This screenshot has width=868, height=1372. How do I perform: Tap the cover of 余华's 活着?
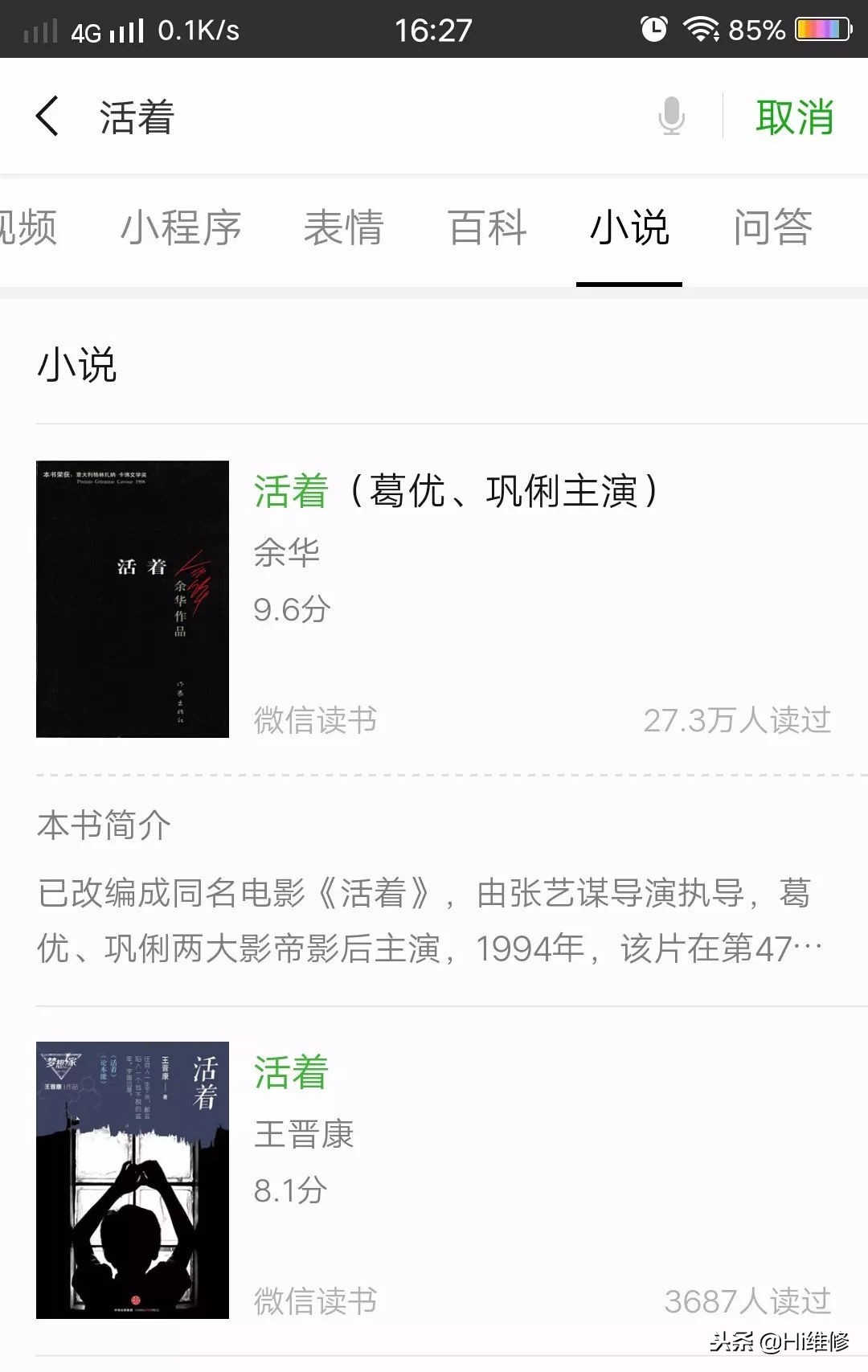(132, 597)
